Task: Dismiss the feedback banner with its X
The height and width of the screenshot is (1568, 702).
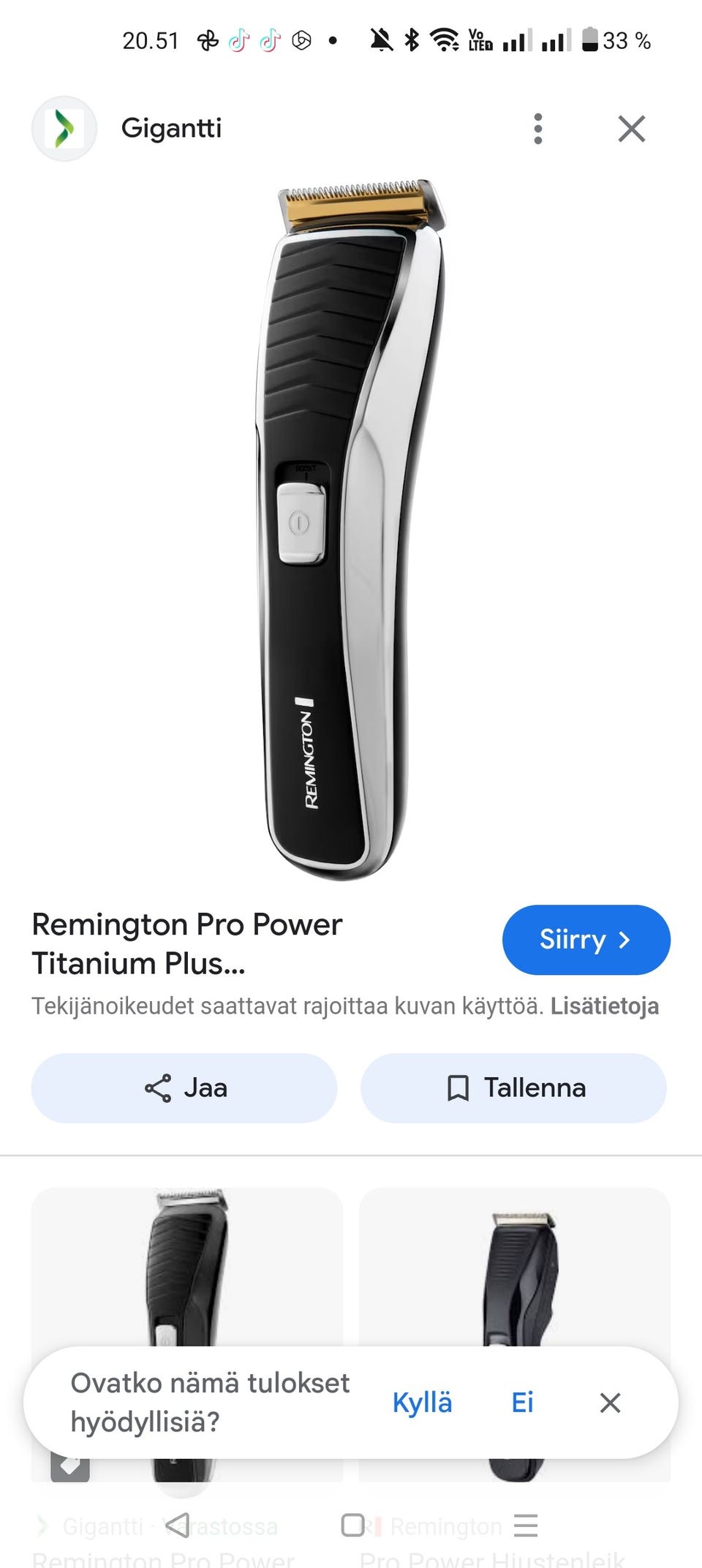Action: point(611,1402)
